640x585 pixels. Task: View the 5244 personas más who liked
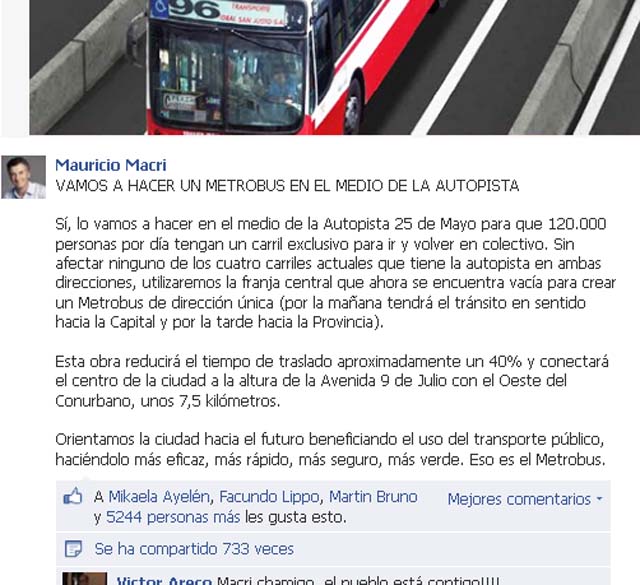pyautogui.click(x=172, y=518)
